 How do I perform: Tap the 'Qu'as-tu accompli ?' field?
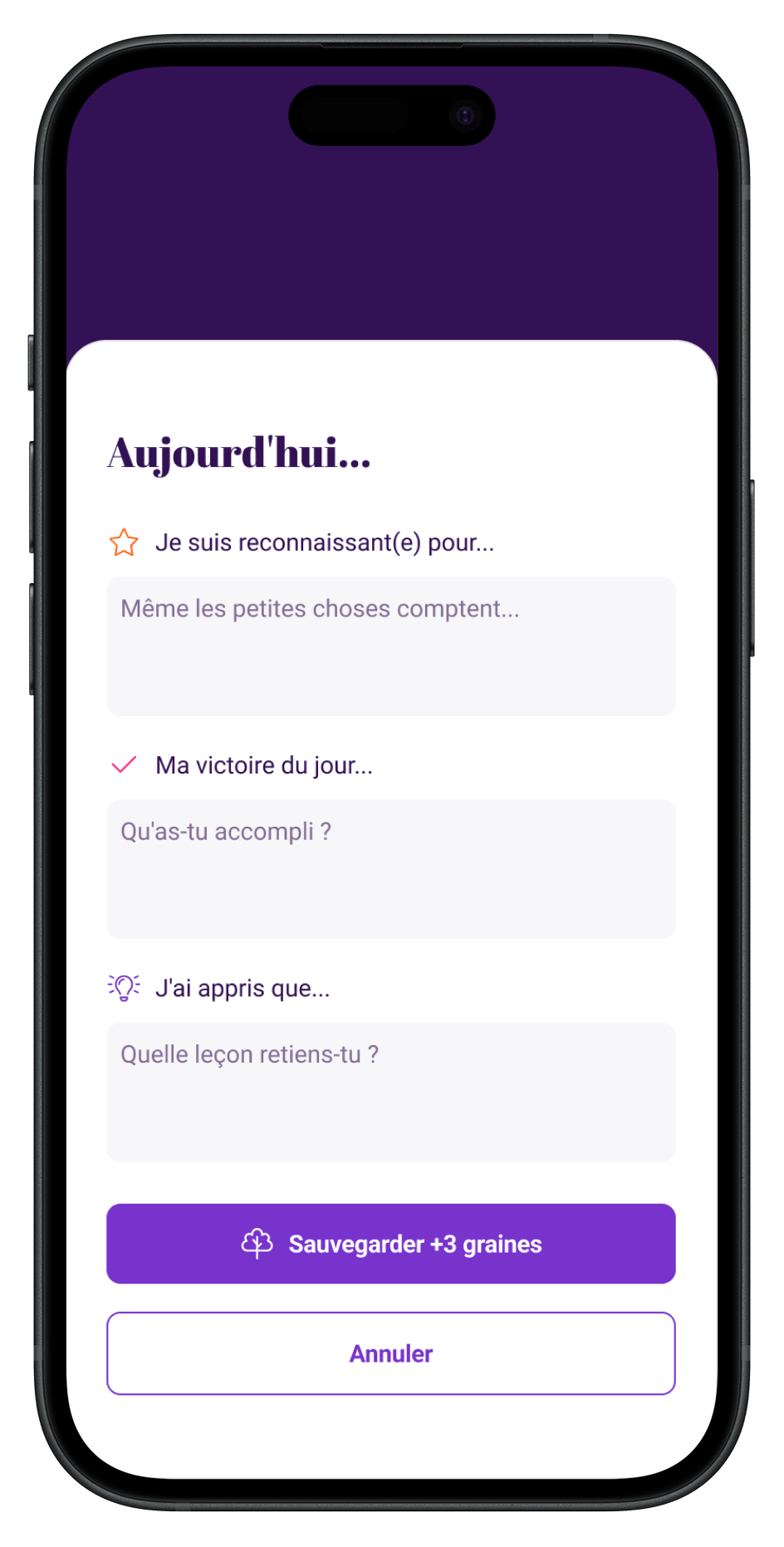pos(390,868)
